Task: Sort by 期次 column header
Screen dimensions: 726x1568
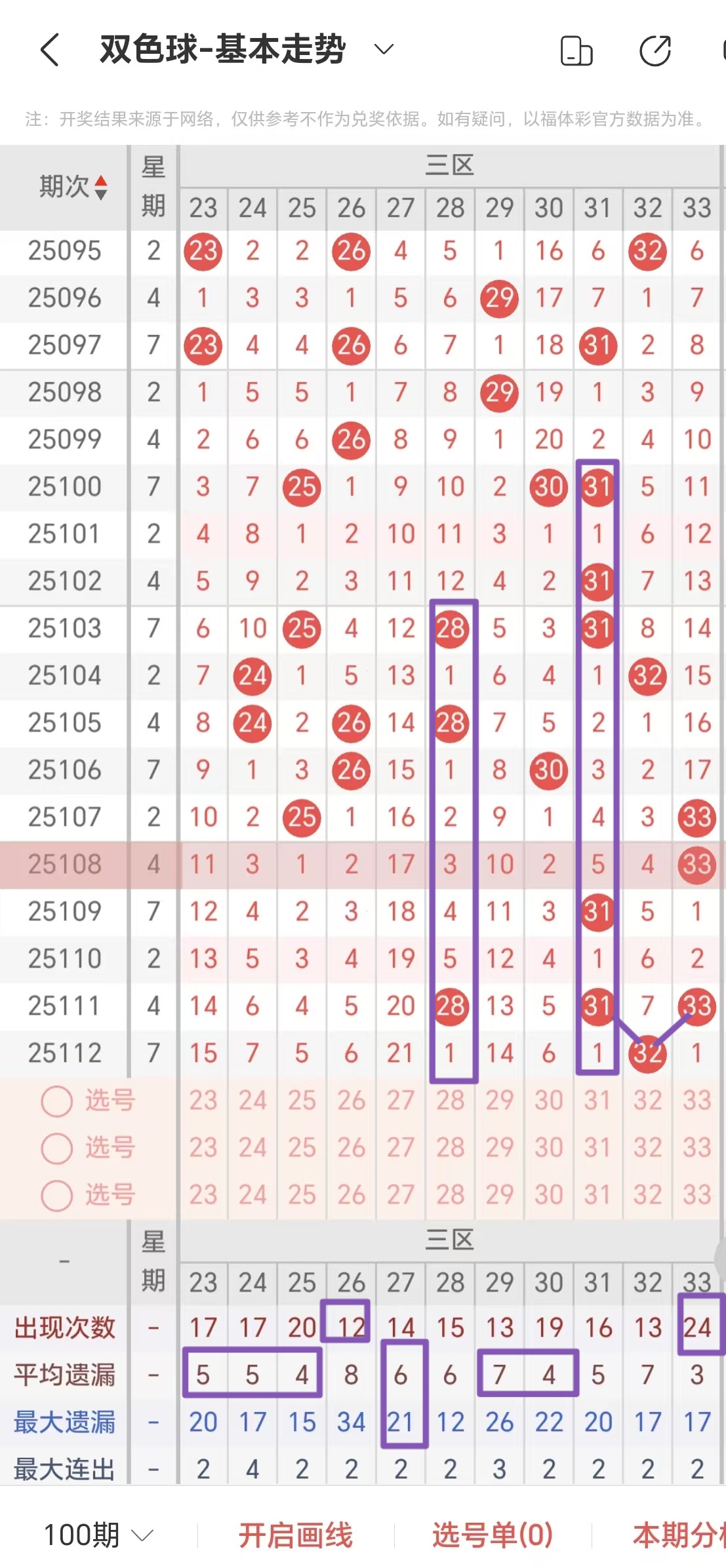Action: point(72,187)
